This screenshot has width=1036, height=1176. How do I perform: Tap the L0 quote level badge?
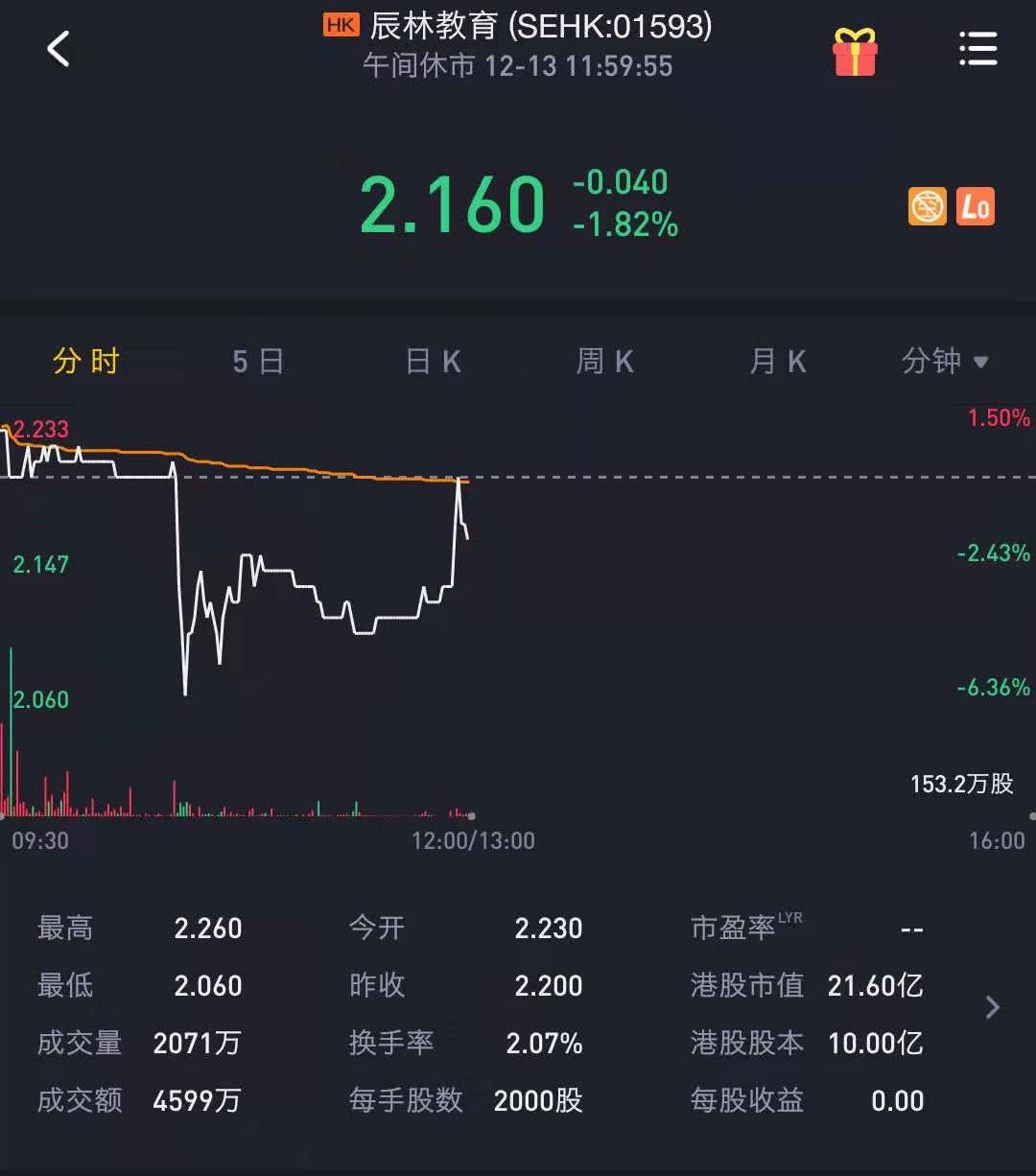pyautogui.click(x=975, y=206)
